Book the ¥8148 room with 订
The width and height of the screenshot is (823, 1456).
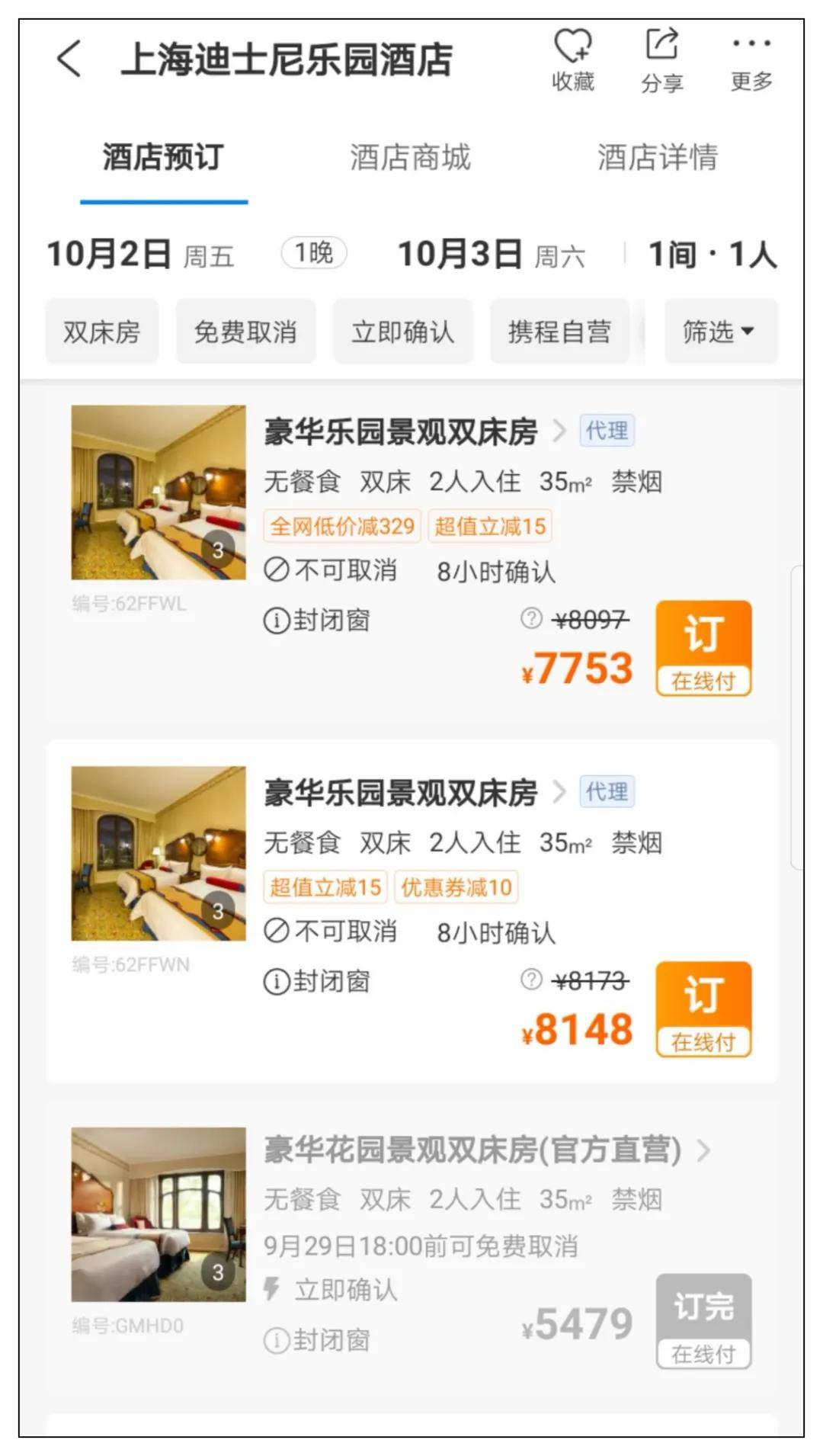(x=703, y=1009)
